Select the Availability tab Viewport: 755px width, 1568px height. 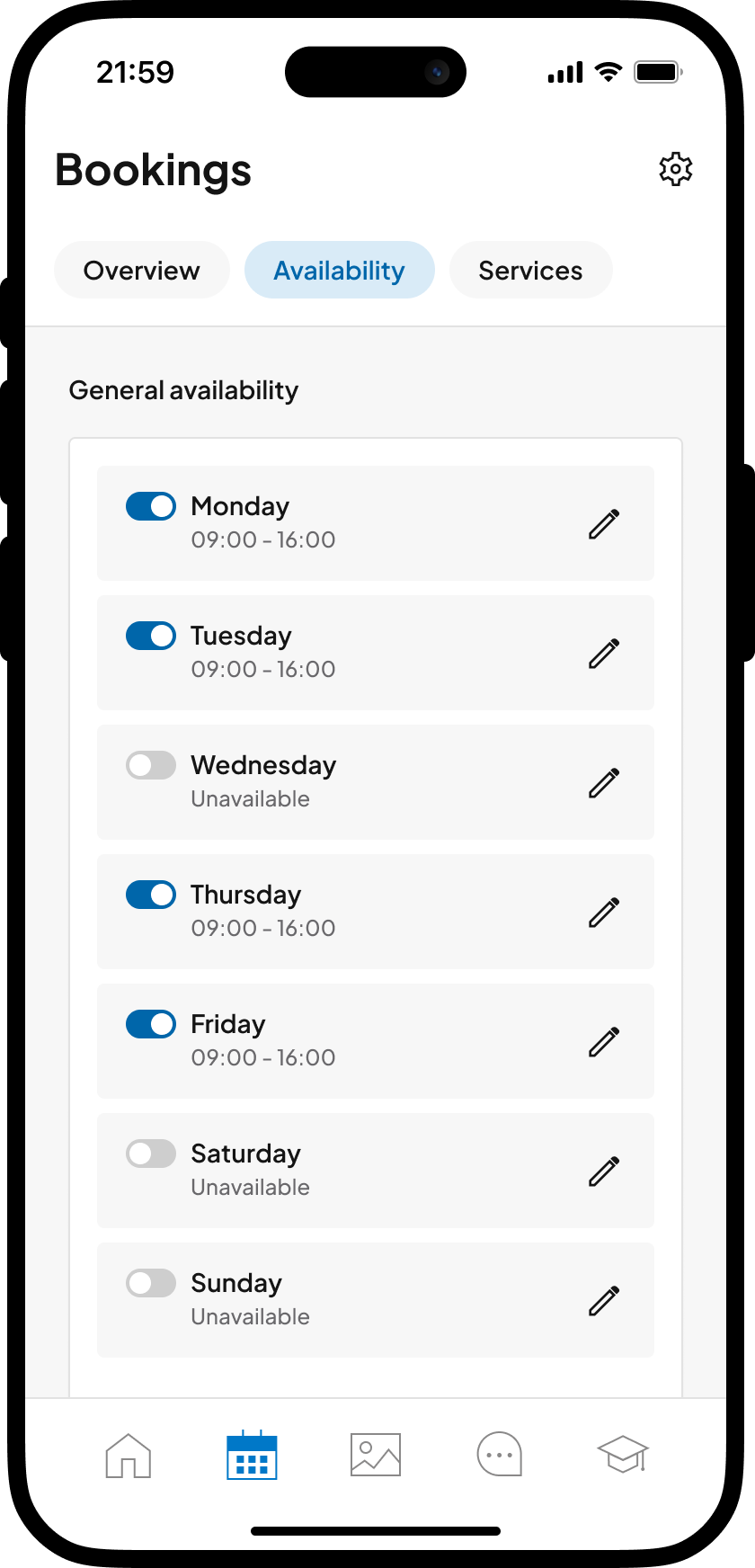(339, 270)
